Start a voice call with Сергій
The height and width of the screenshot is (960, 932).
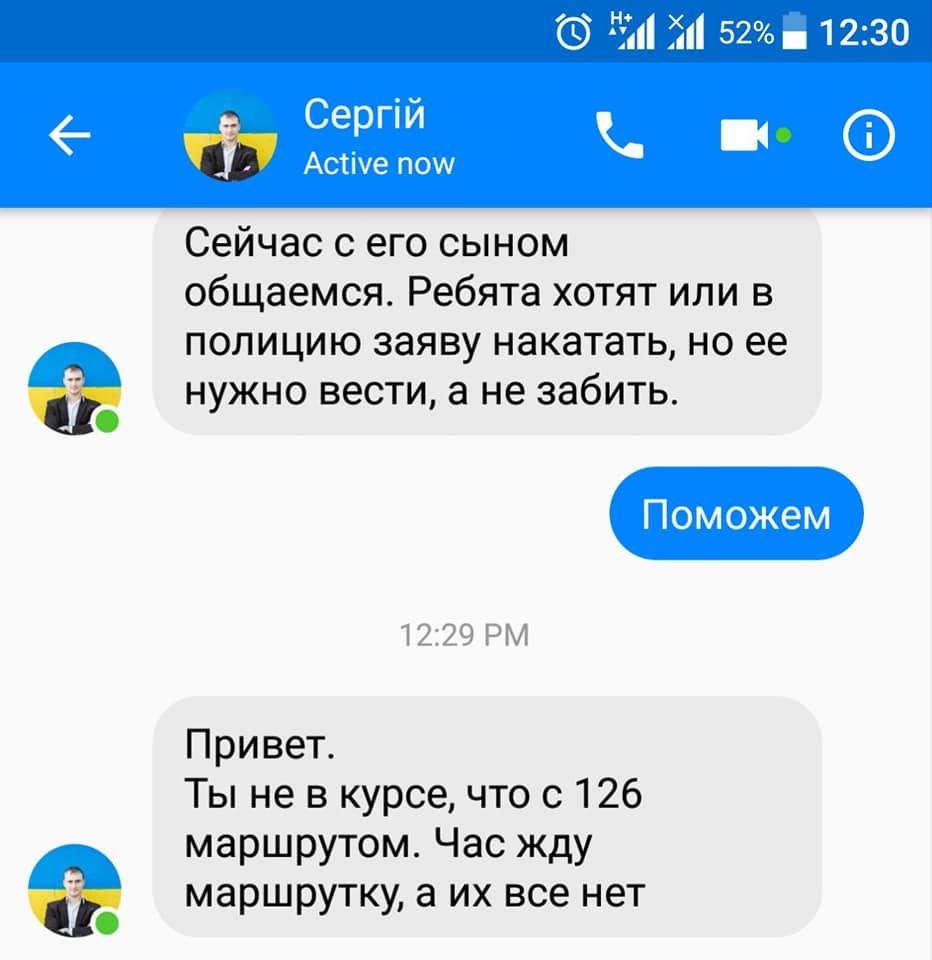[620, 135]
